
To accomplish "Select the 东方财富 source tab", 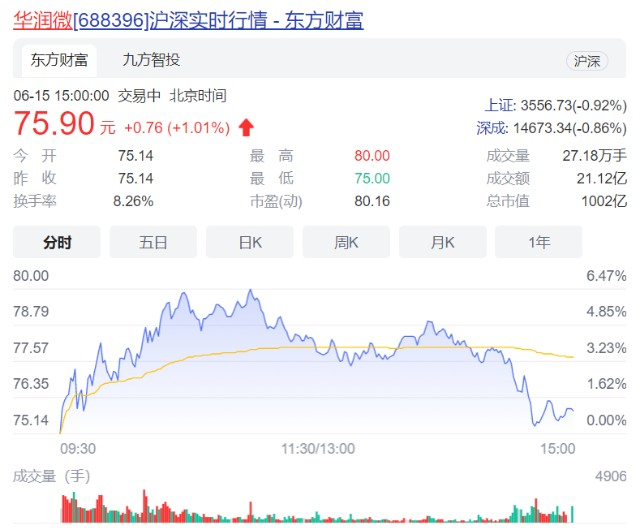I will [x=59, y=60].
